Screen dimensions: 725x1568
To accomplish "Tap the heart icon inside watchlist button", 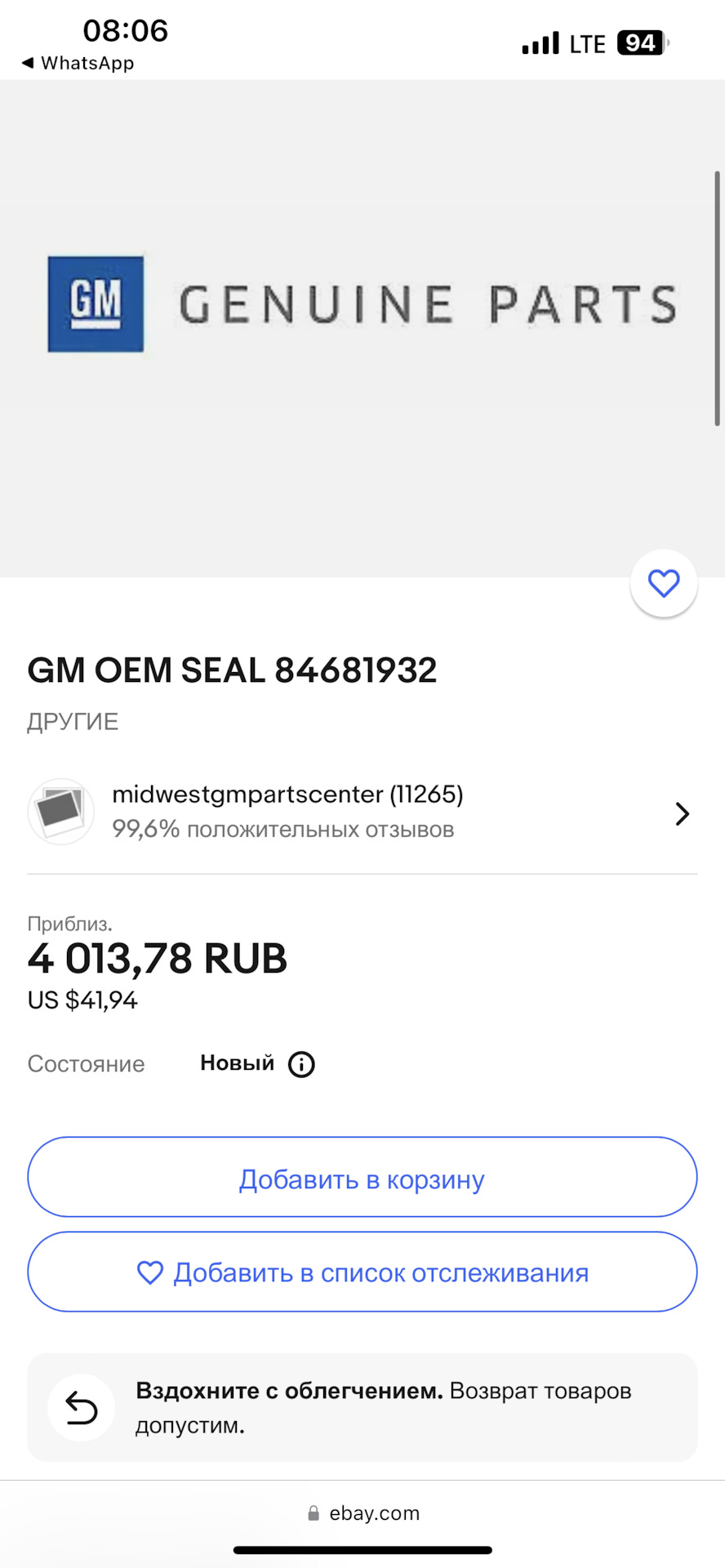I will [x=149, y=1272].
